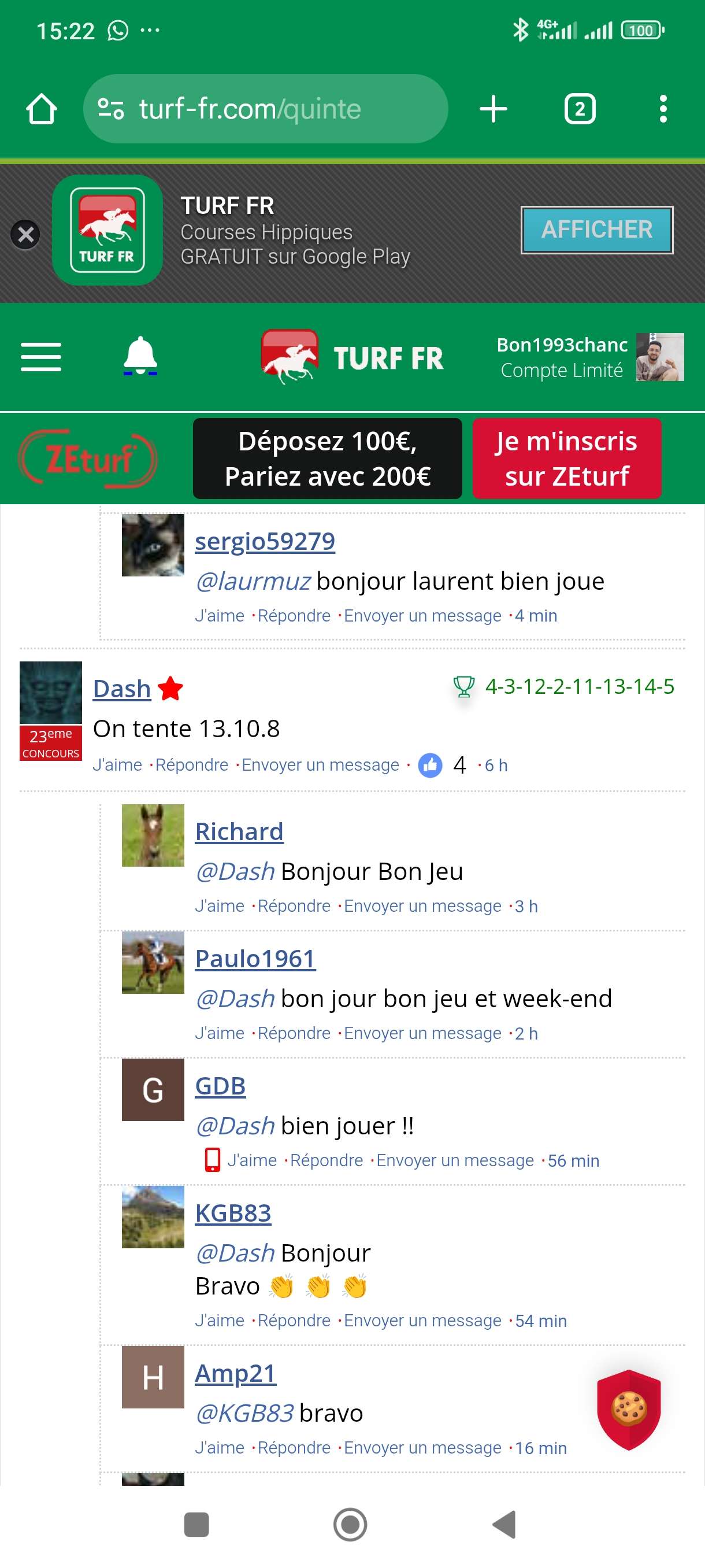
Task: Open the browser tab switcher
Action: [579, 109]
